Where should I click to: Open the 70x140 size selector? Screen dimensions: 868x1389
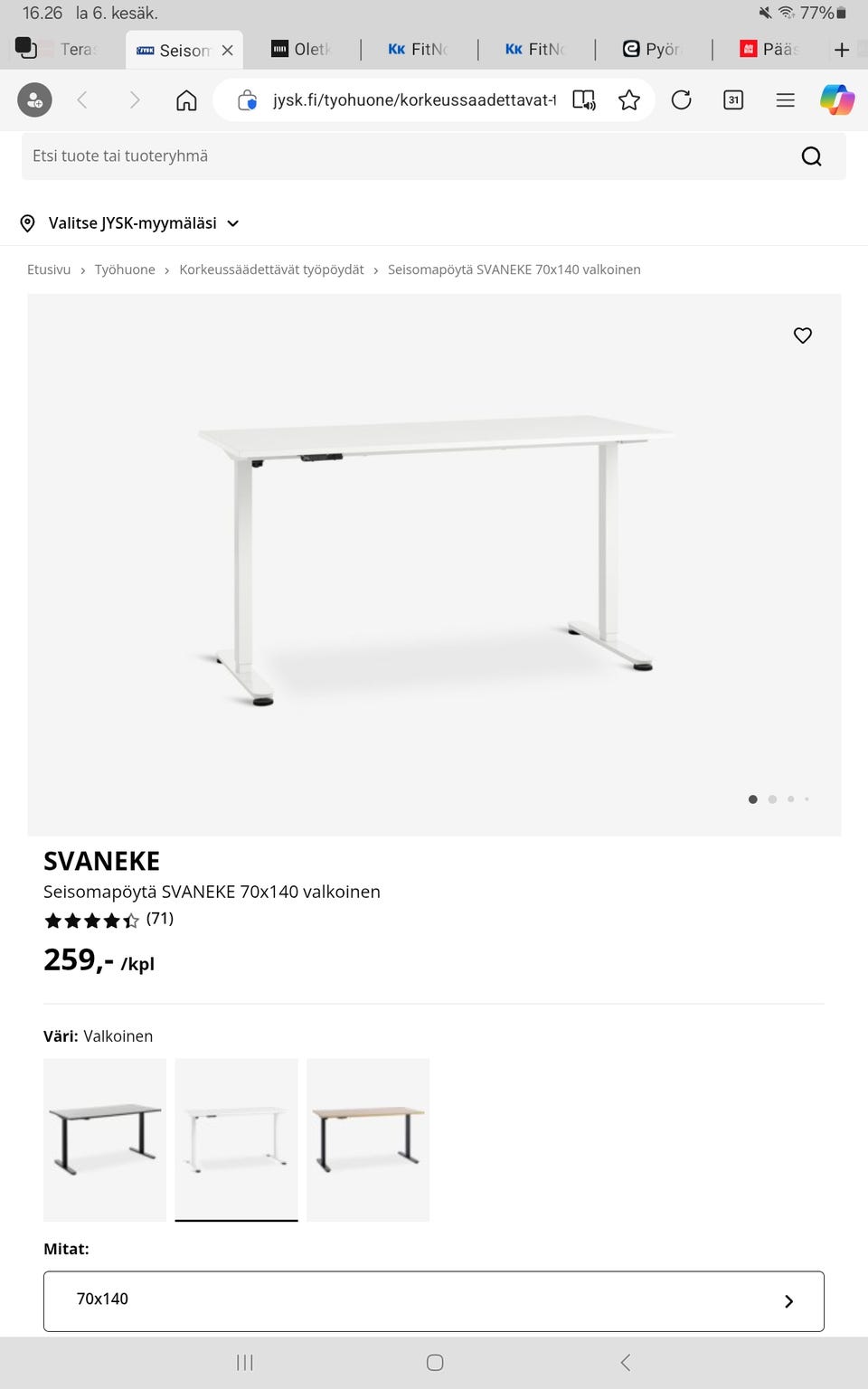434,1300
